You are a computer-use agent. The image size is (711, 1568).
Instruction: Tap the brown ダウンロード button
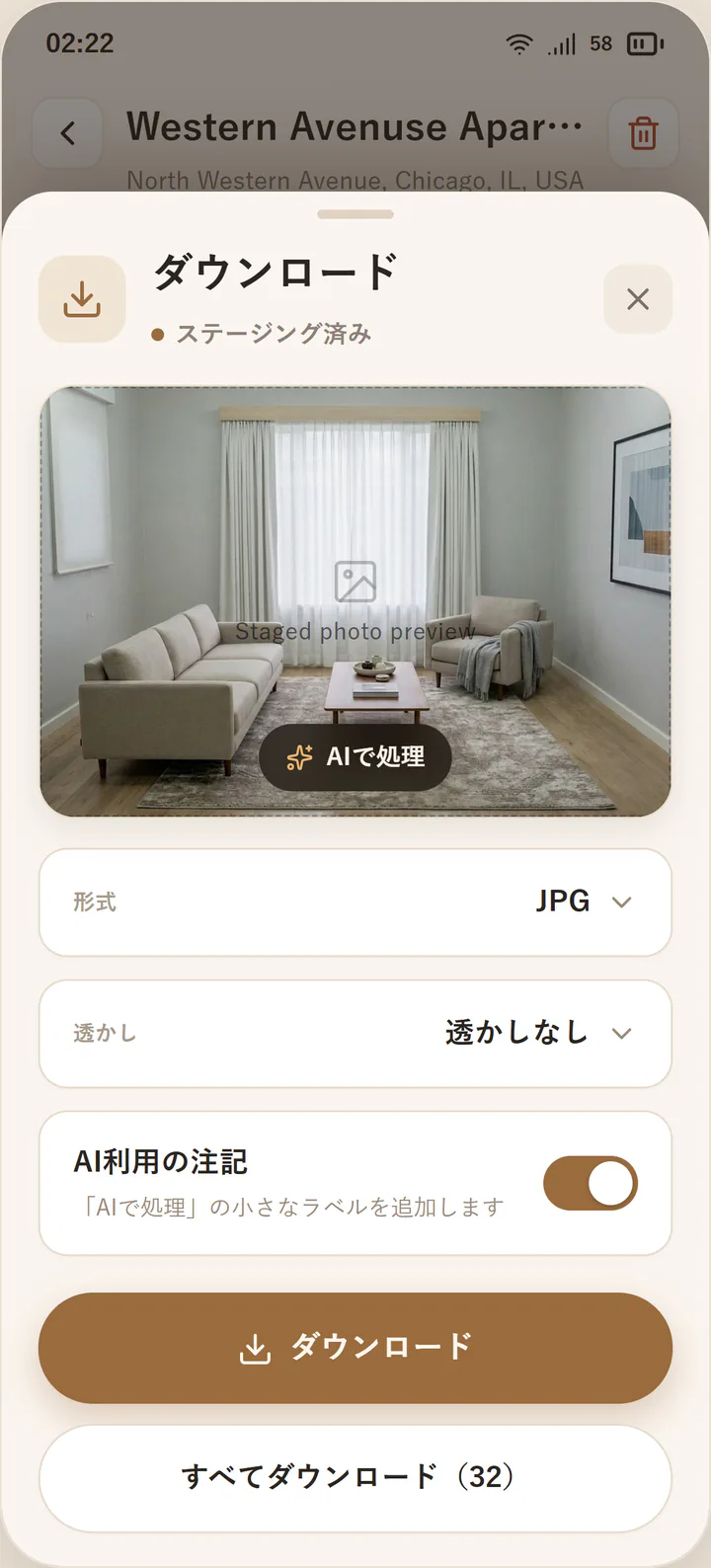[355, 1348]
